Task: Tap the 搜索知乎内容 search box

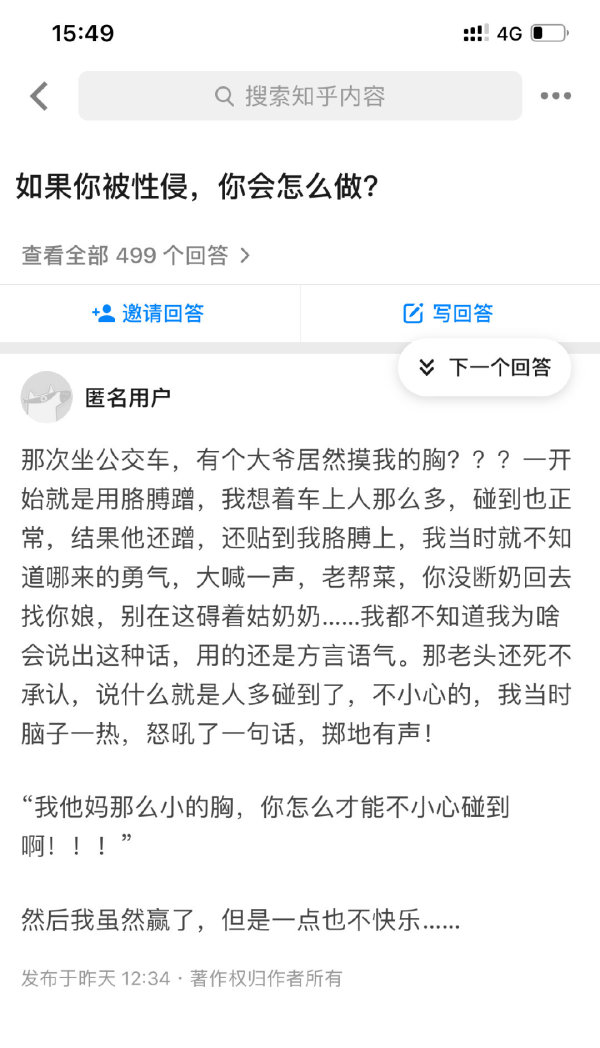Action: [x=300, y=96]
